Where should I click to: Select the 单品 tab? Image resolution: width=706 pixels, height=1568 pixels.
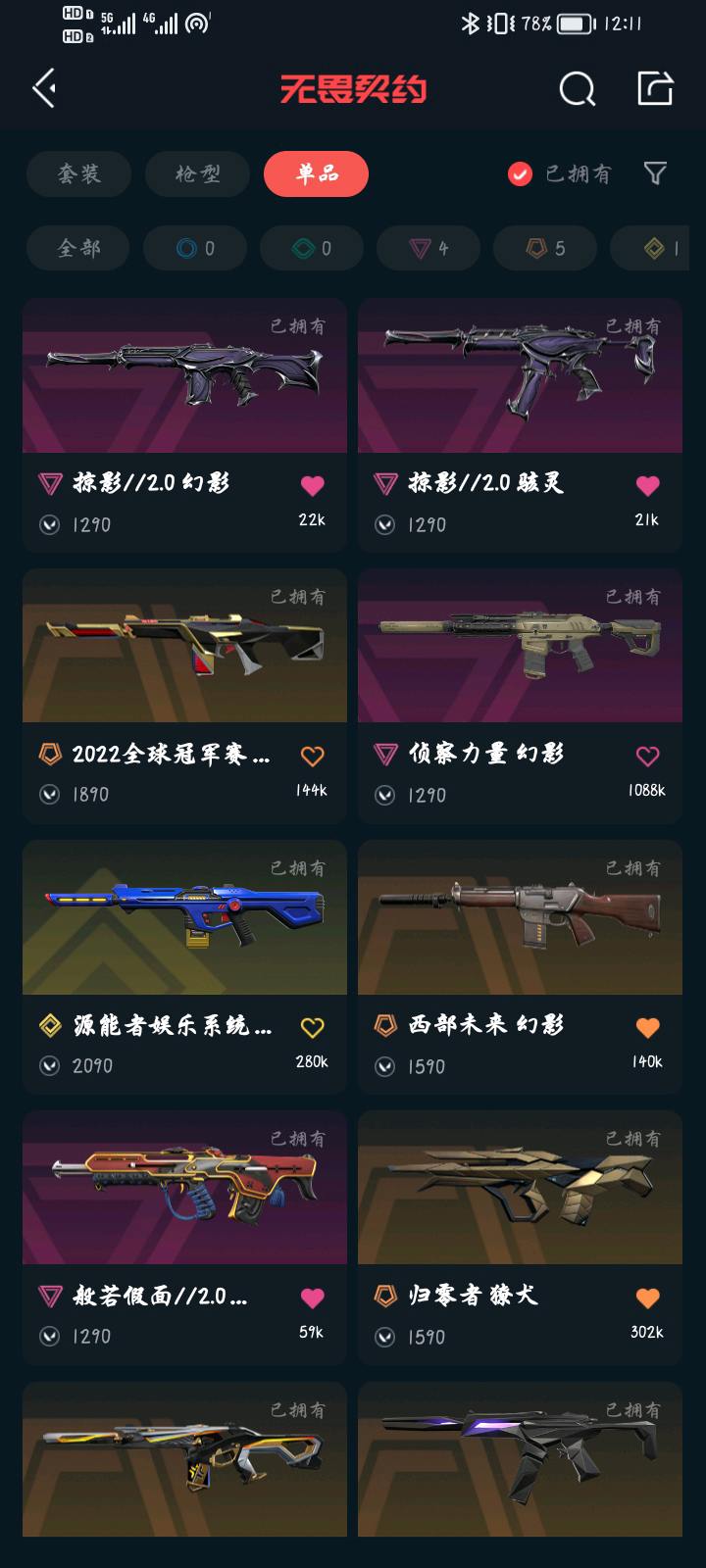point(316,174)
